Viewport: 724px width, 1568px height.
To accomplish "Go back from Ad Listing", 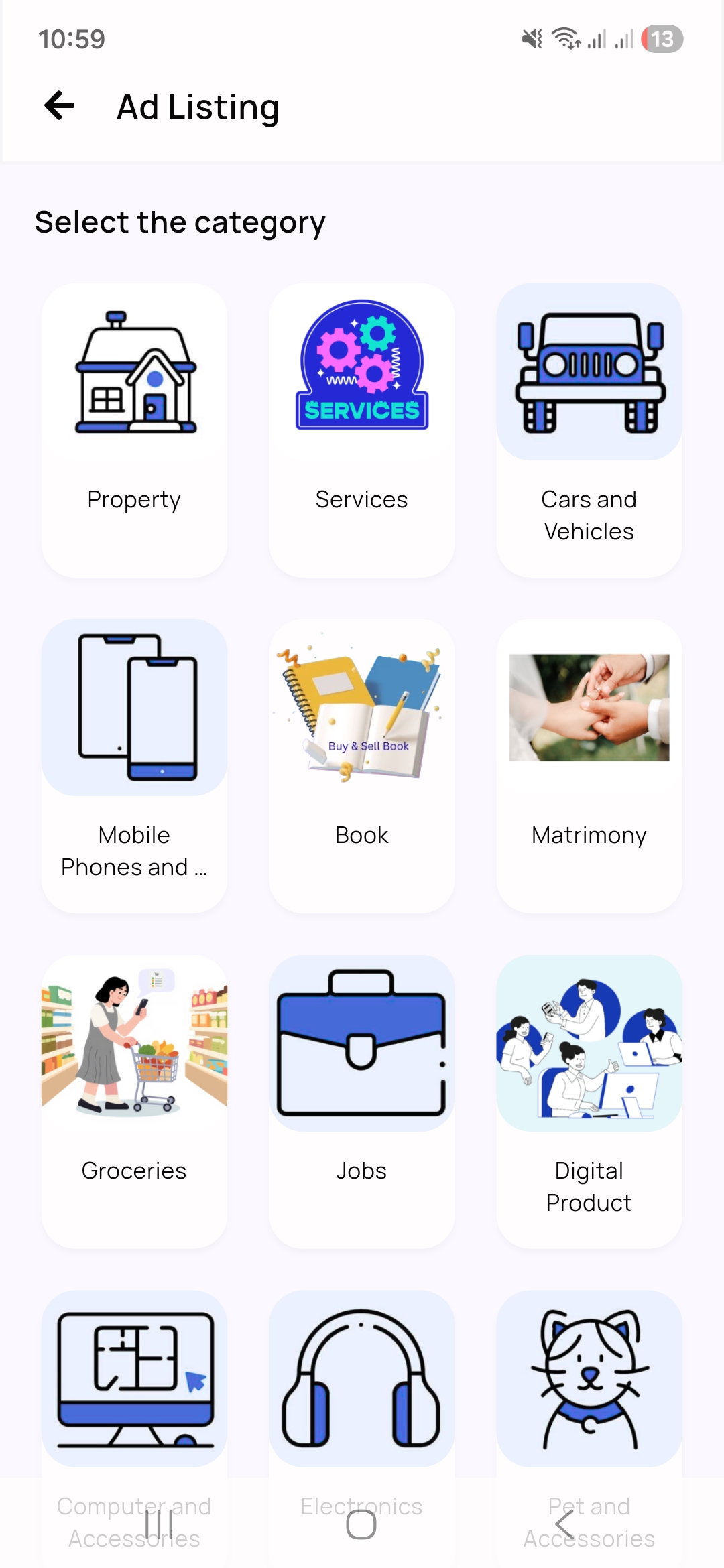I will [60, 106].
